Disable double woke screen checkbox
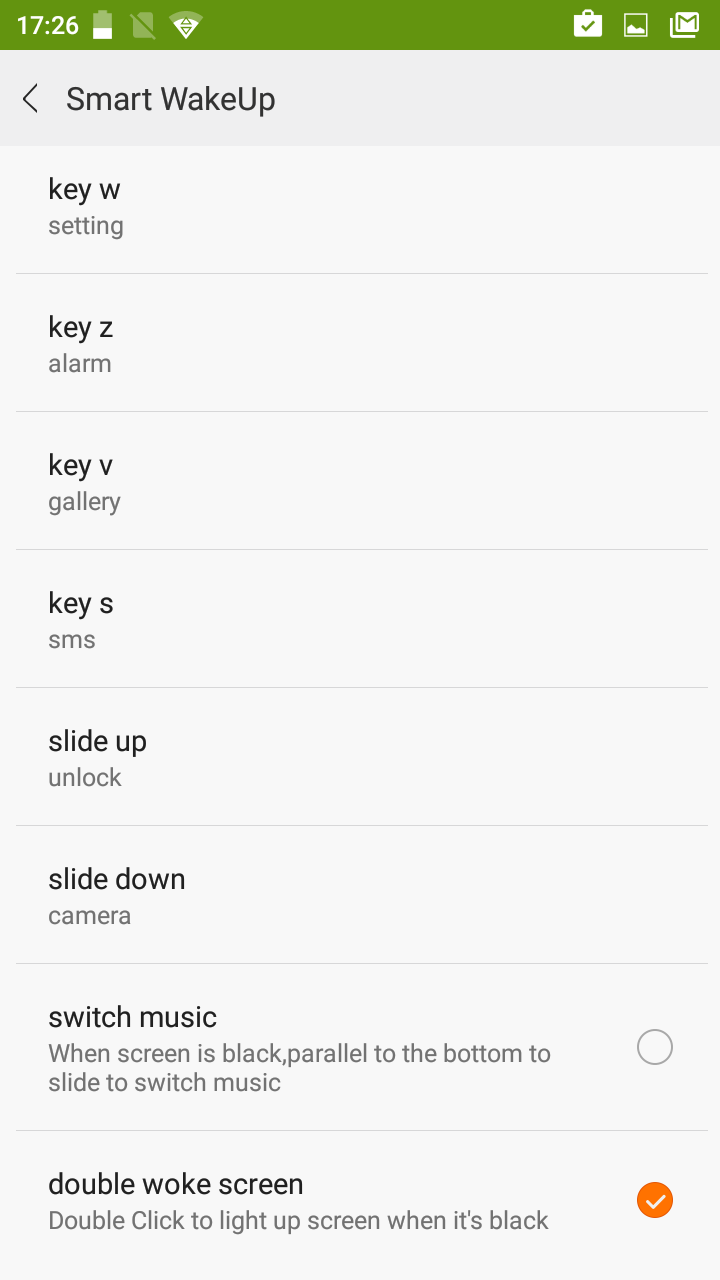Screen dimensions: 720x1280 (655, 1200)
